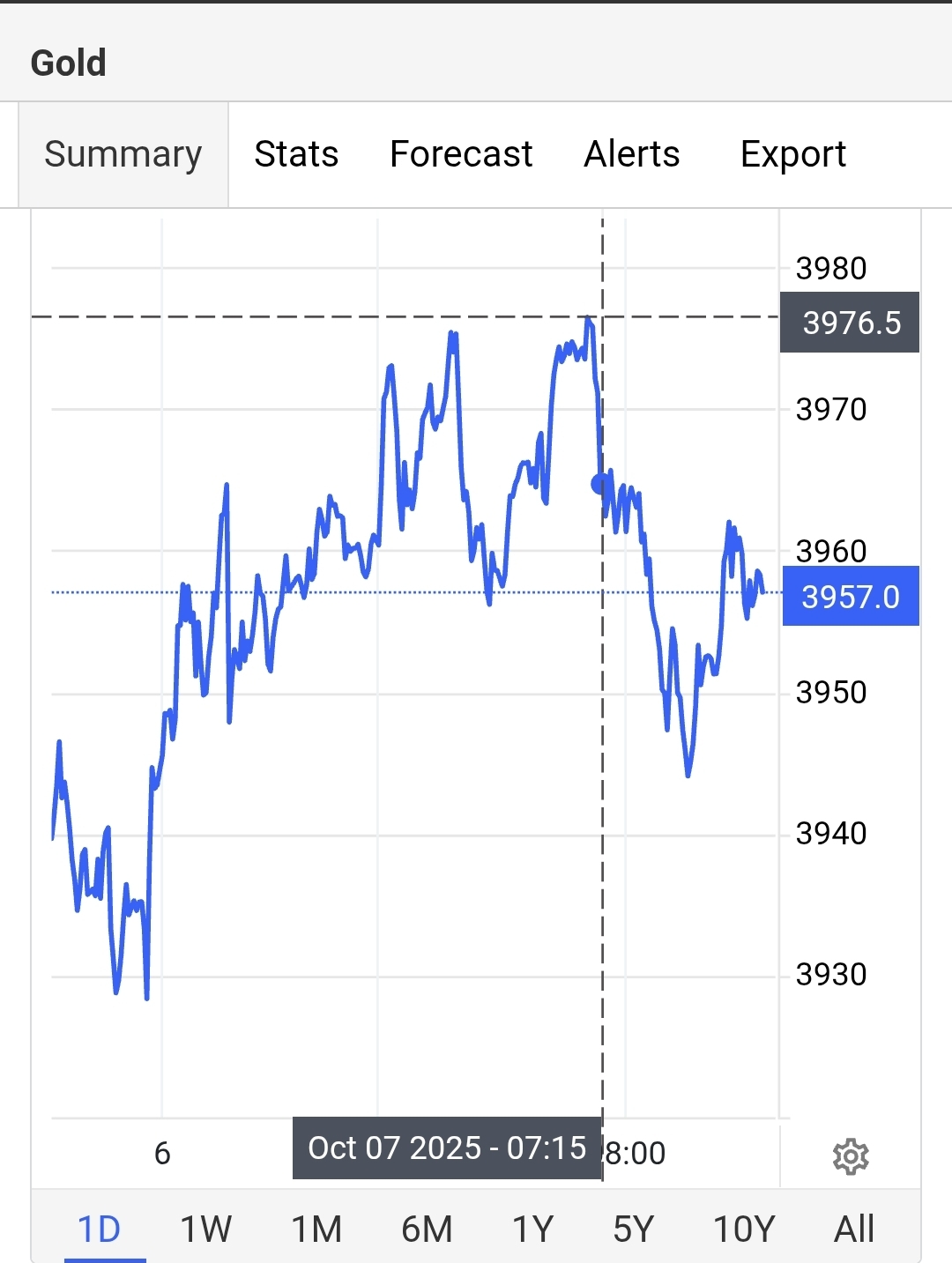View the All time range
The height and width of the screenshot is (1263, 952).
pos(854,1228)
